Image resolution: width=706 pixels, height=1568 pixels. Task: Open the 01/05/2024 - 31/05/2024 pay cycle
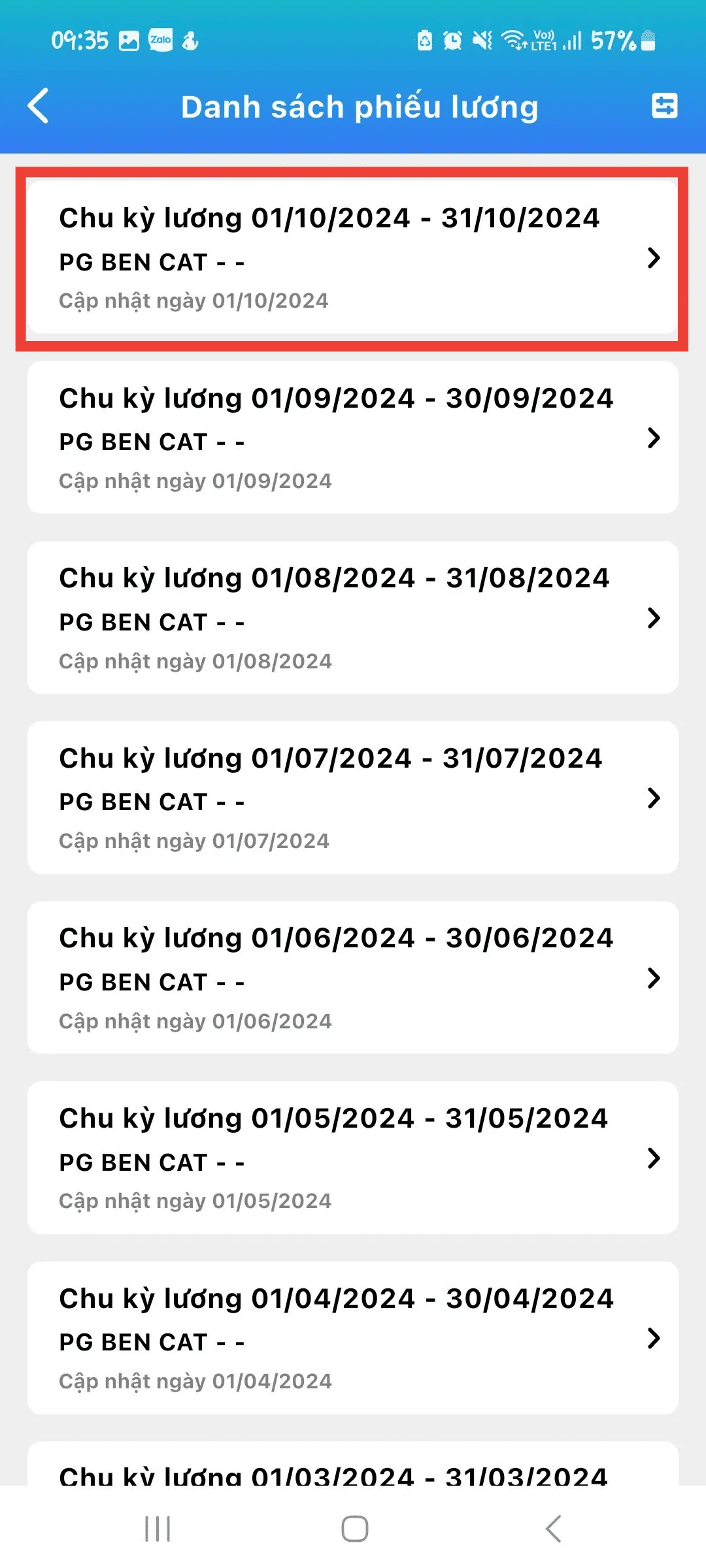point(352,1158)
